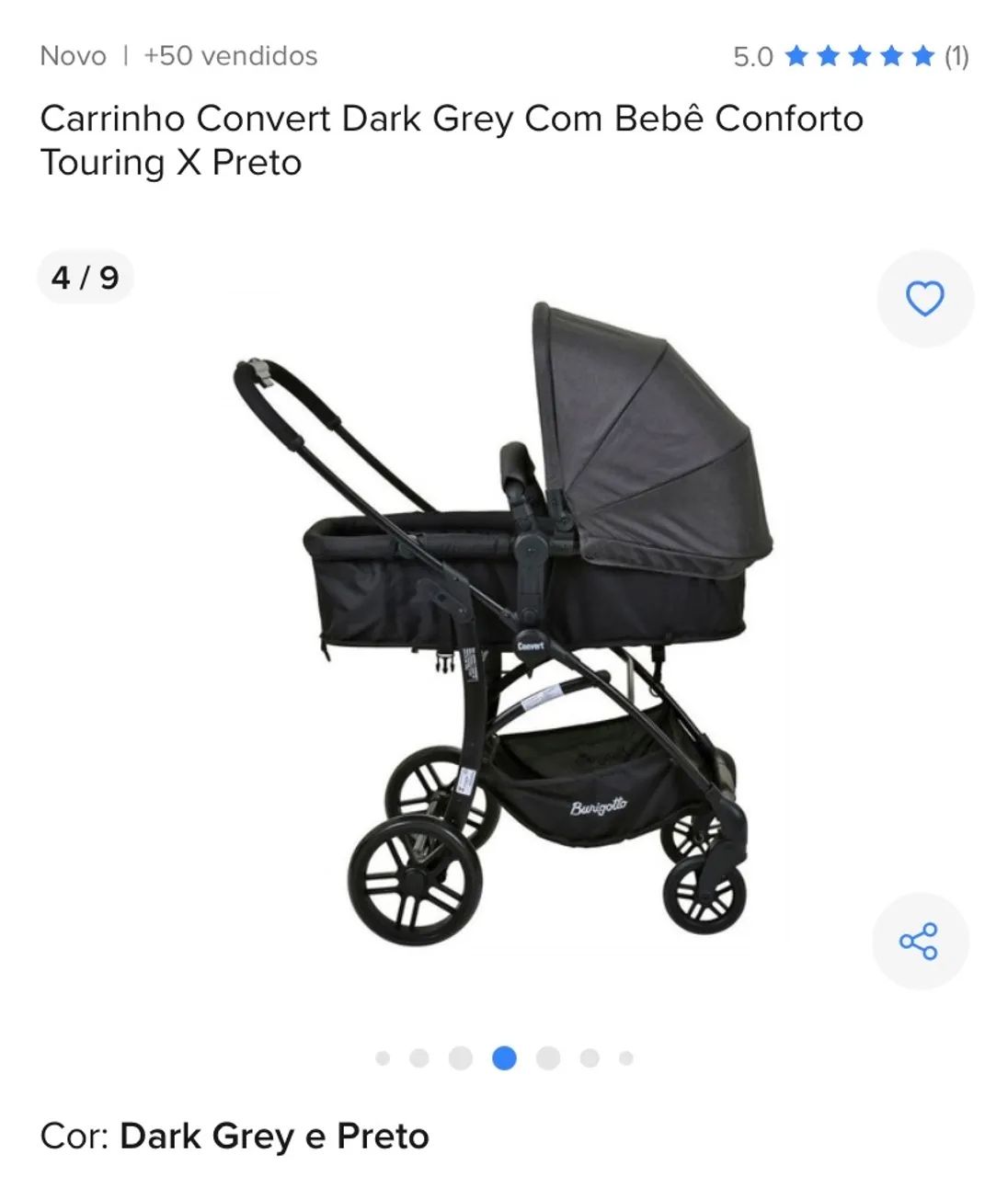Screen dimensions: 1008x1177
Task: Click the second blue rating star
Action: pyautogui.click(x=828, y=55)
